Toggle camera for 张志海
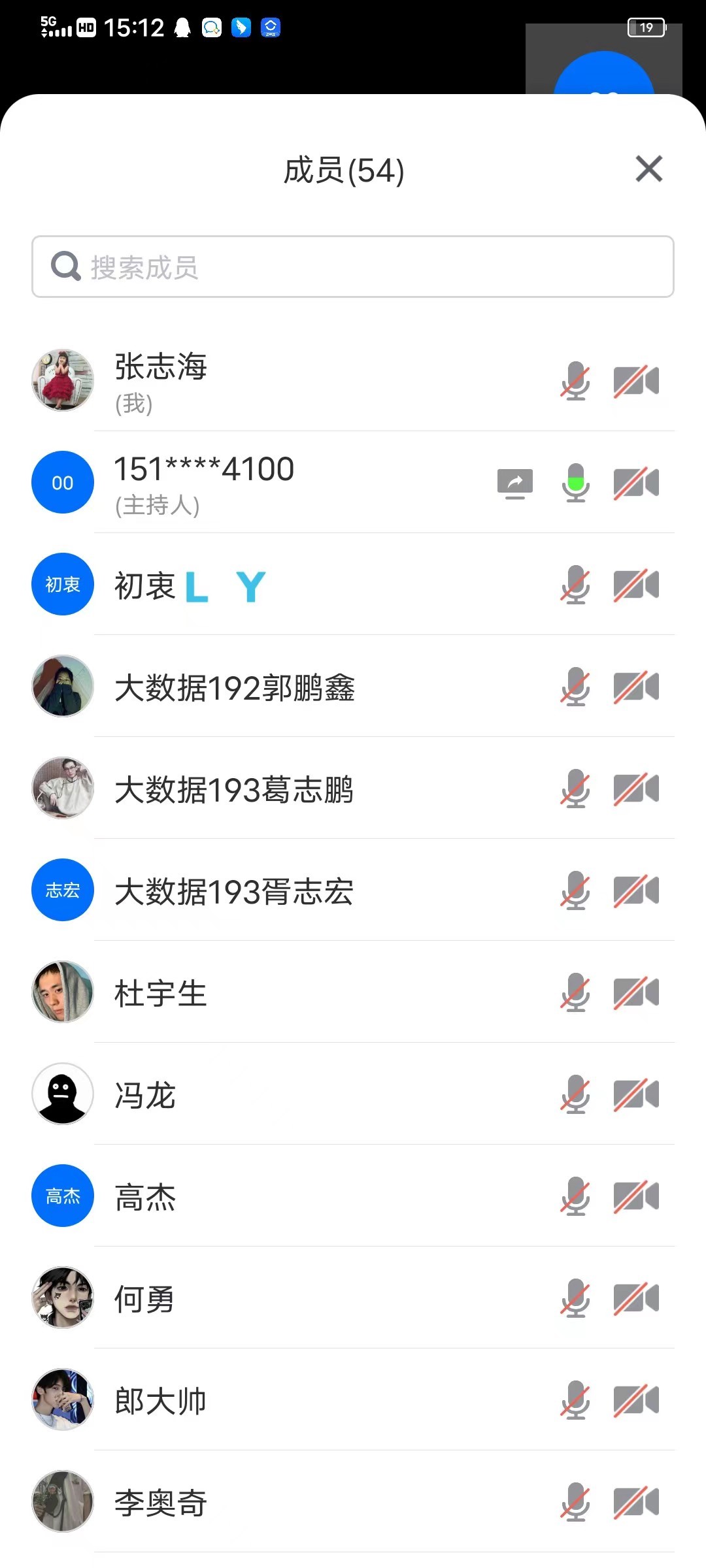 click(x=636, y=382)
